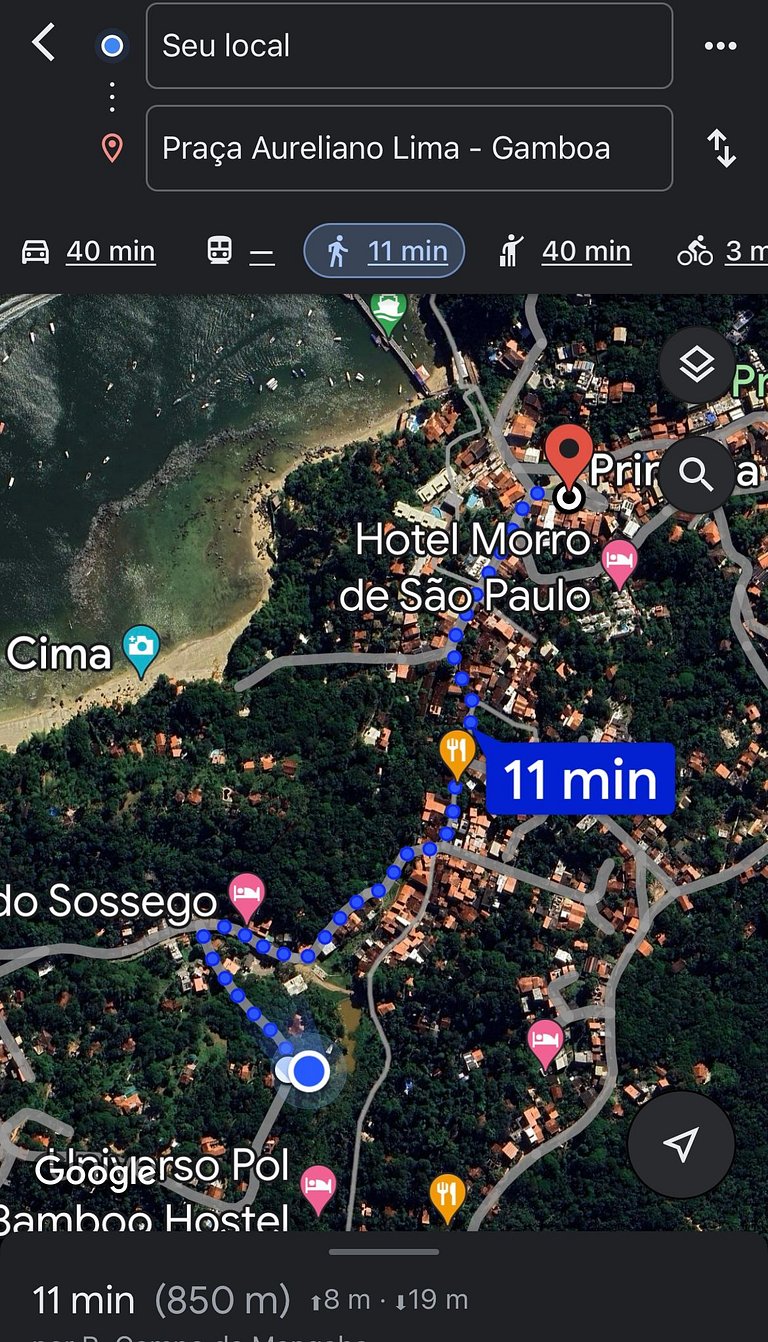Search along the route
The height and width of the screenshot is (1342, 768).
(x=696, y=475)
